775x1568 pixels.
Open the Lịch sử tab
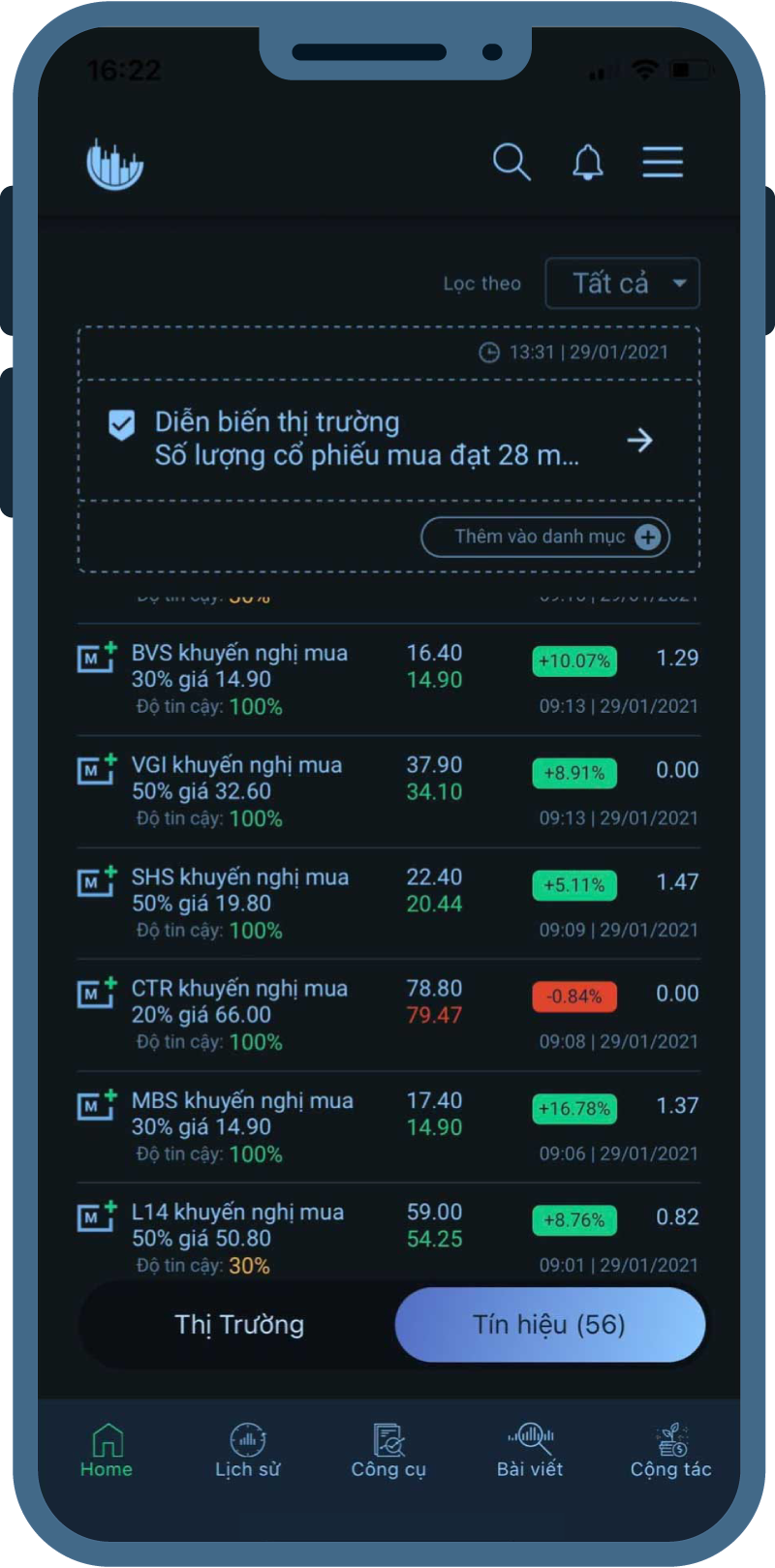pyautogui.click(x=248, y=1450)
